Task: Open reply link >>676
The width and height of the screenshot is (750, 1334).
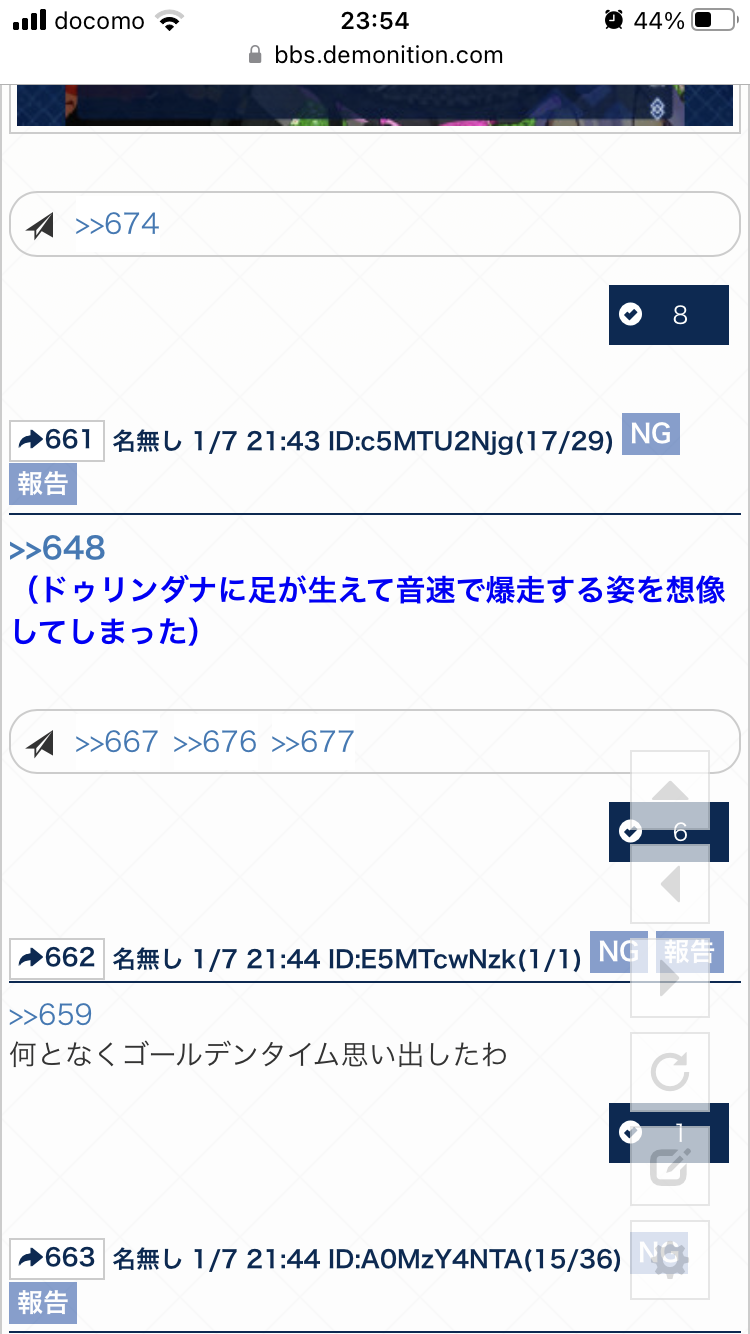Action: click(215, 742)
